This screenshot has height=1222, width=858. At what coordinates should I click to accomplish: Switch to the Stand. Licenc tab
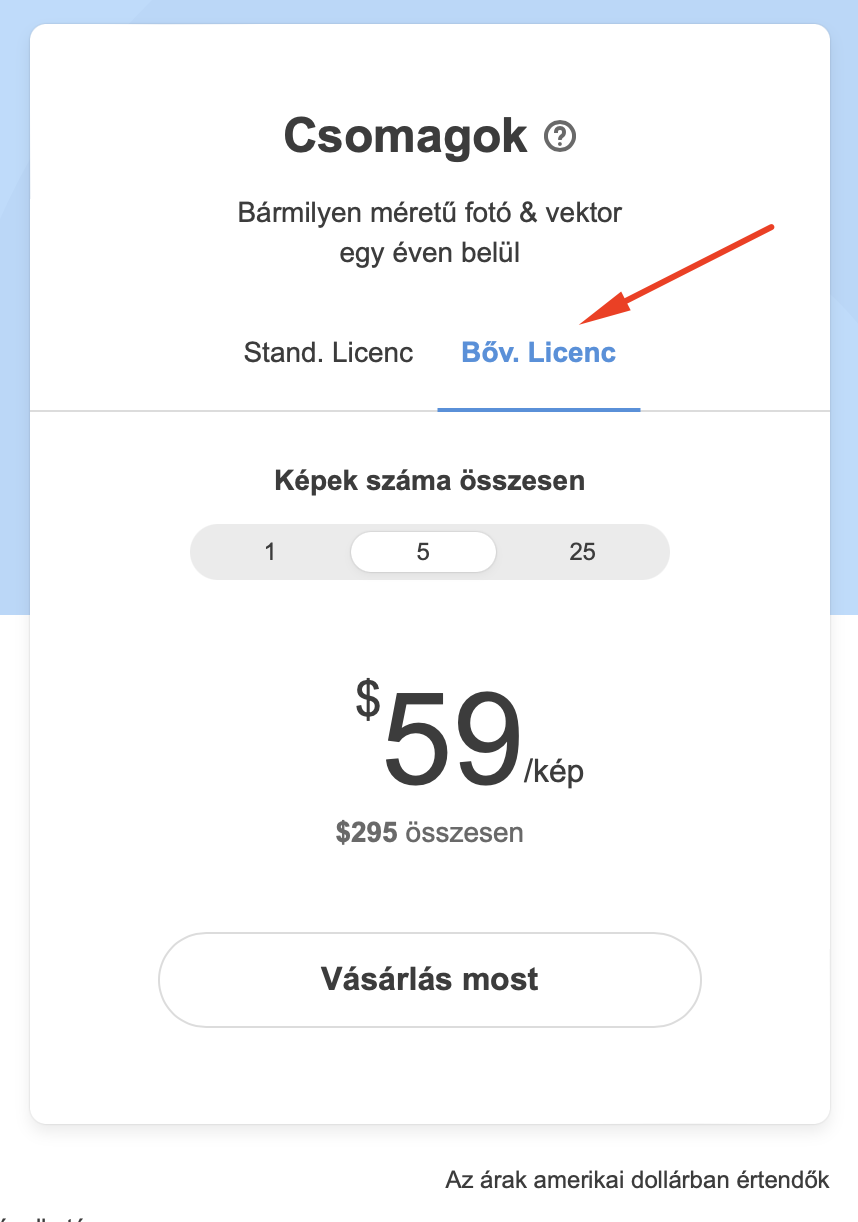(x=328, y=352)
